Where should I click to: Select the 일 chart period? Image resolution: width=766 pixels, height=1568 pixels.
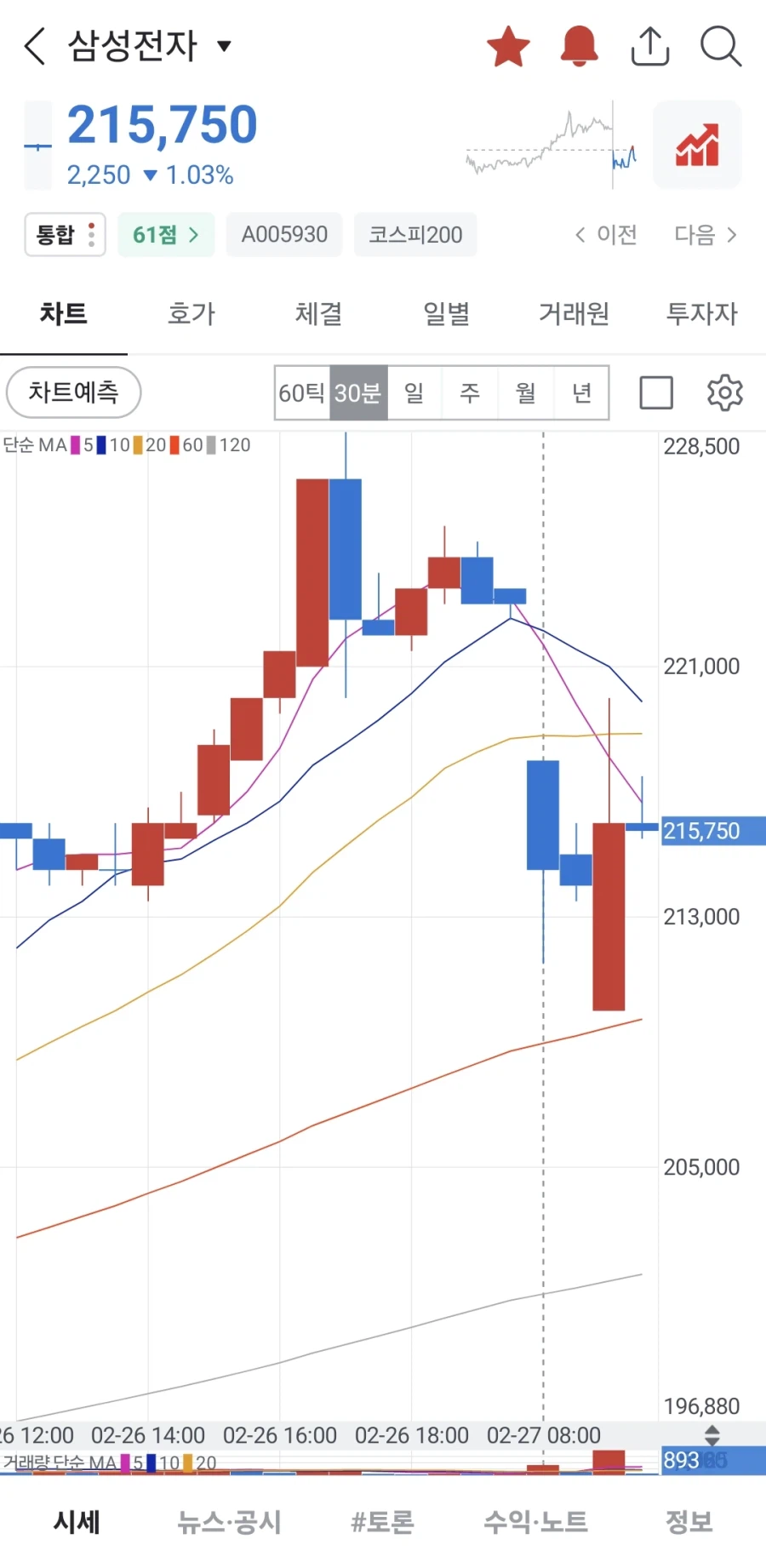414,392
